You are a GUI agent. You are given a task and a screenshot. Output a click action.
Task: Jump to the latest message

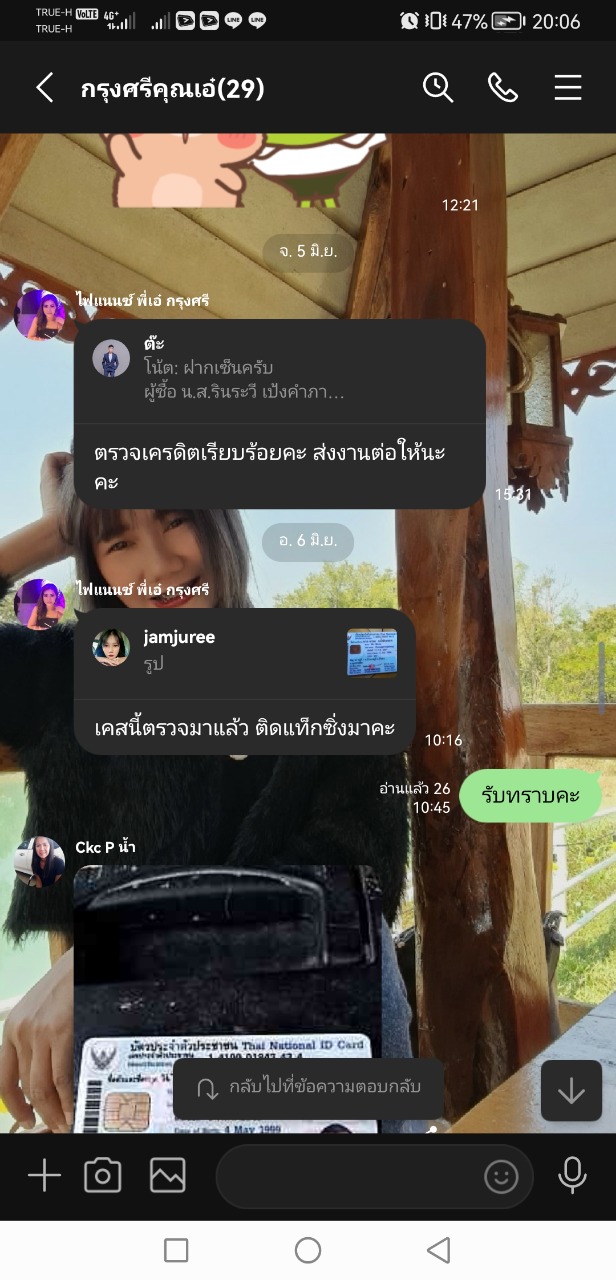[x=571, y=1091]
